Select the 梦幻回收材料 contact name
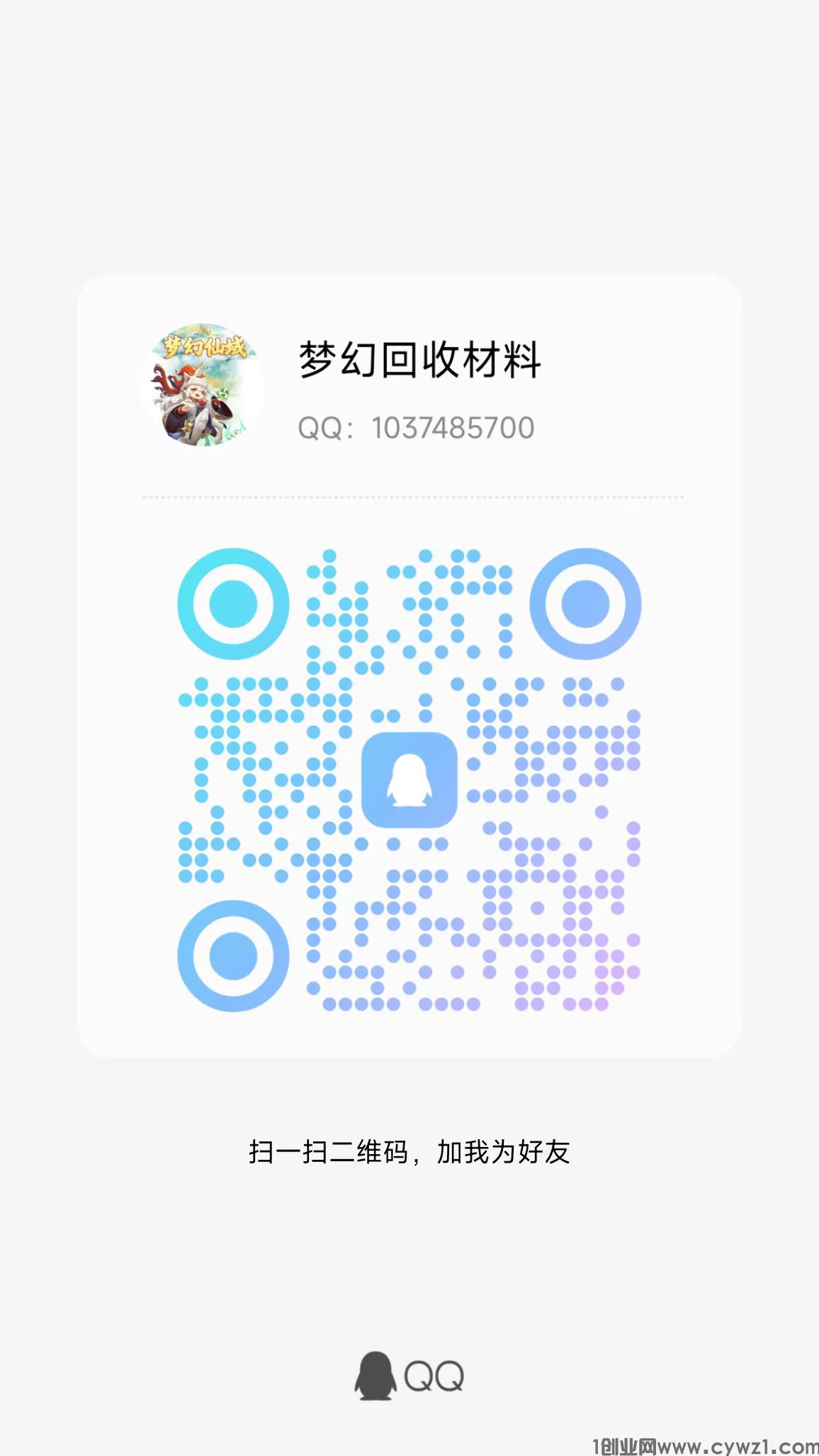Viewport: 819px width, 1456px height. 421,359
